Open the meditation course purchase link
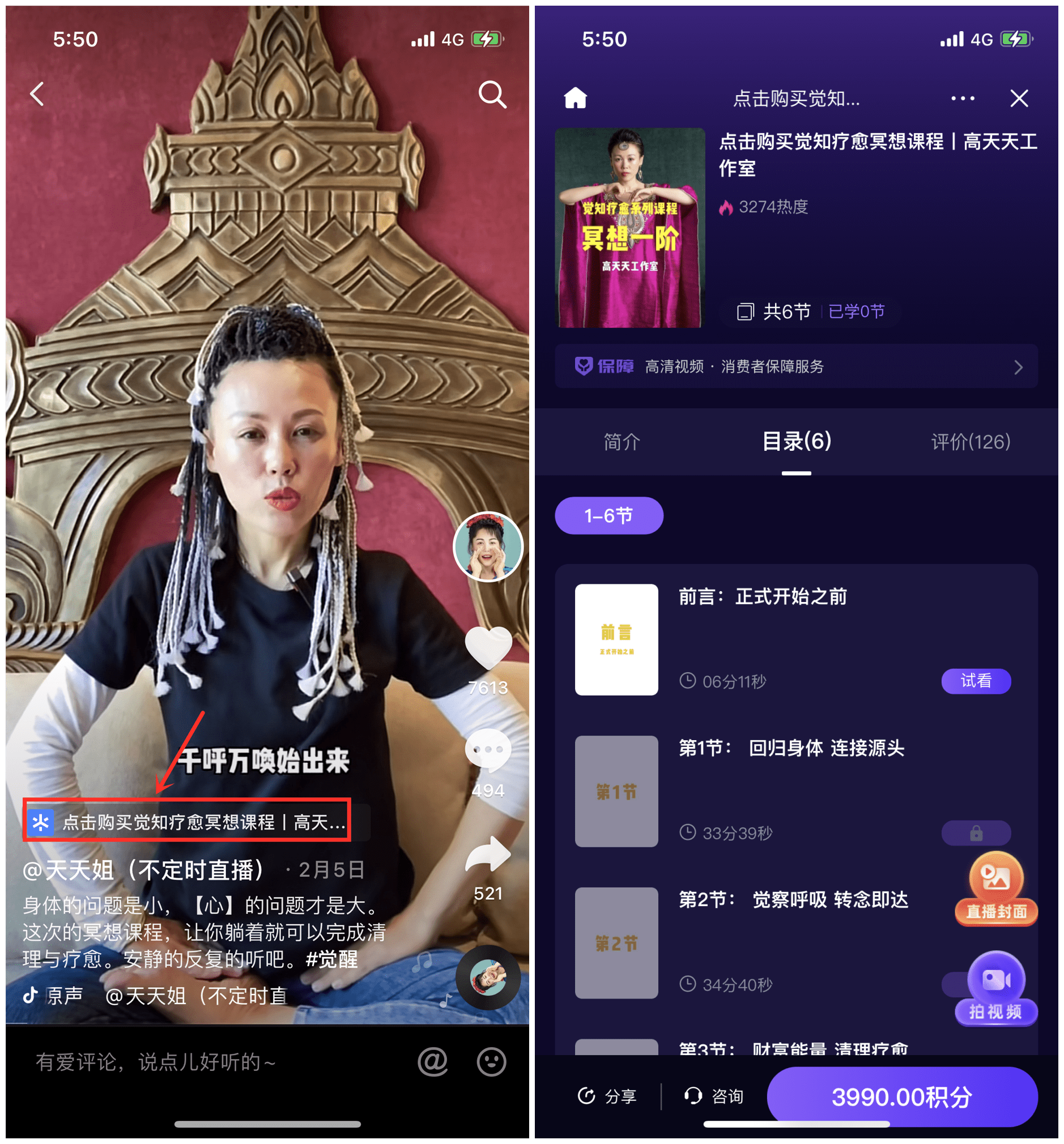The width and height of the screenshot is (1064, 1144). [x=187, y=822]
